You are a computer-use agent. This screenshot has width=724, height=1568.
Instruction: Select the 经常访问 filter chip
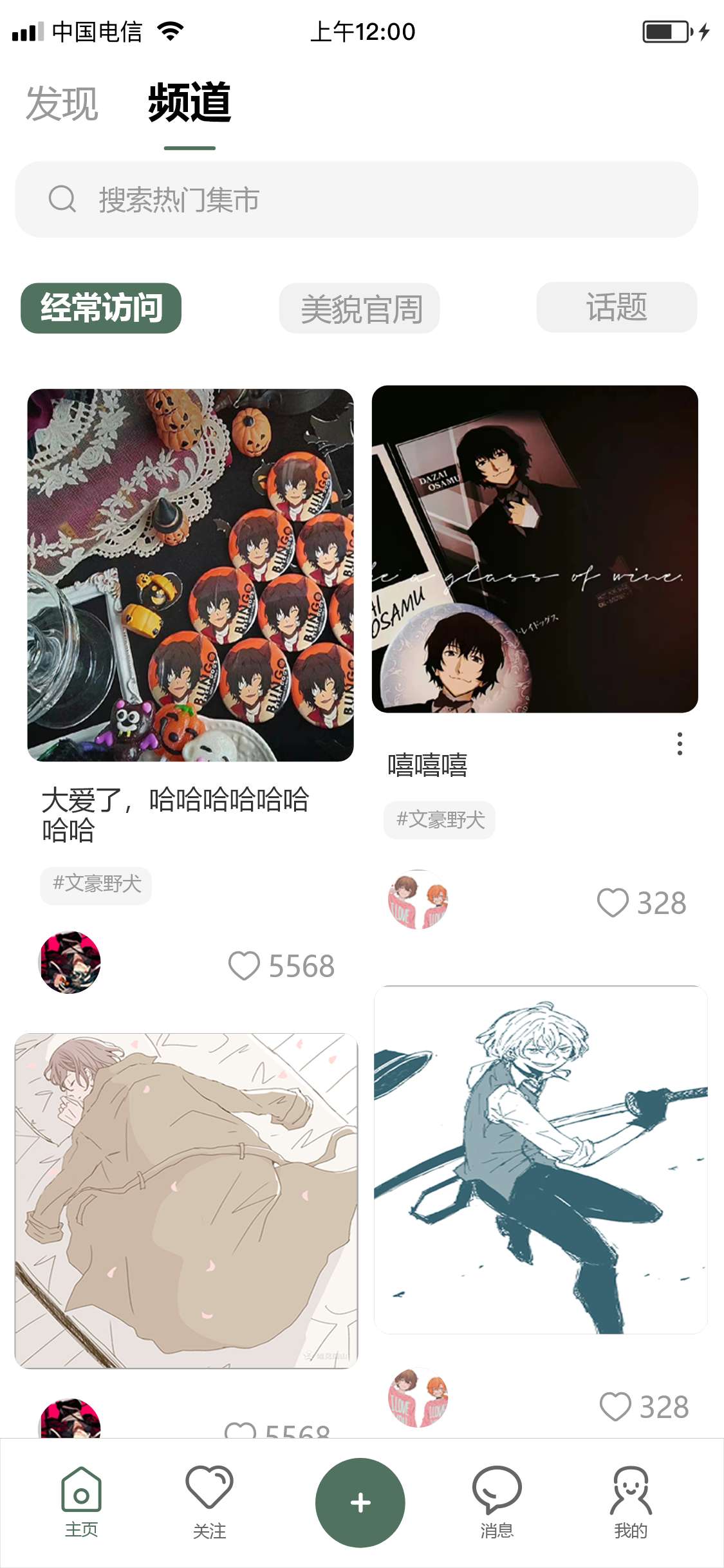tap(101, 308)
